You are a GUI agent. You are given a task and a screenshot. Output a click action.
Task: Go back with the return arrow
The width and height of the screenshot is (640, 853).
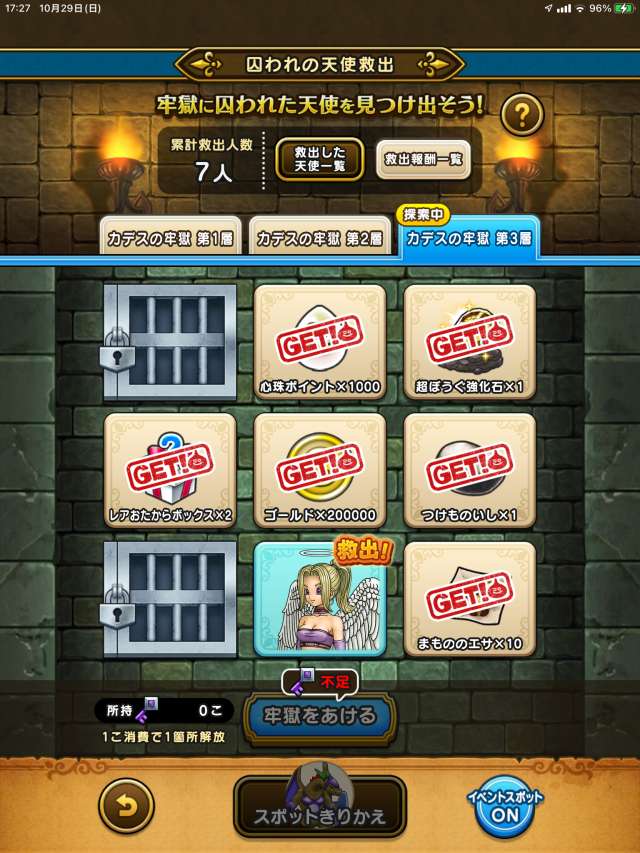pyautogui.click(x=126, y=805)
